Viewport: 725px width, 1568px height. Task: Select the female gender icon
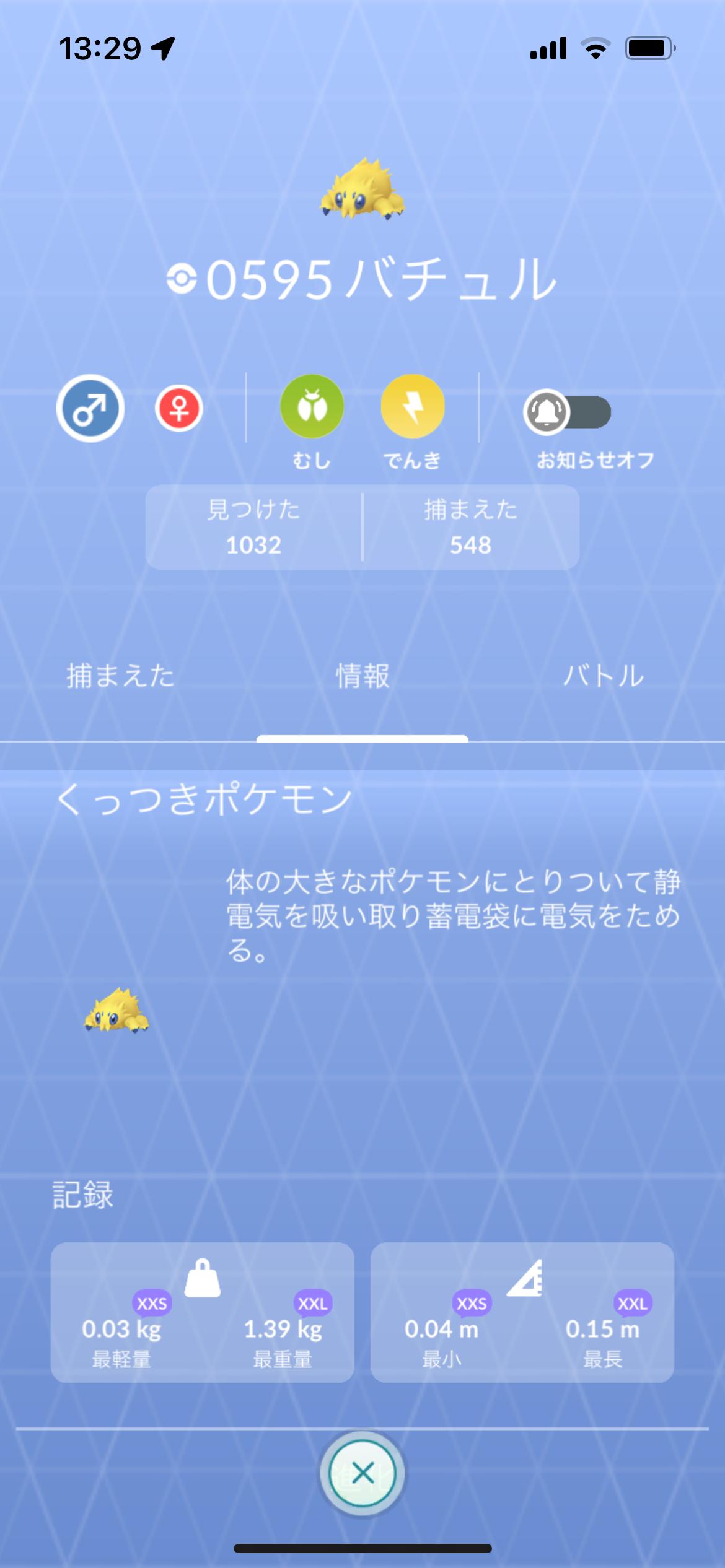click(179, 409)
